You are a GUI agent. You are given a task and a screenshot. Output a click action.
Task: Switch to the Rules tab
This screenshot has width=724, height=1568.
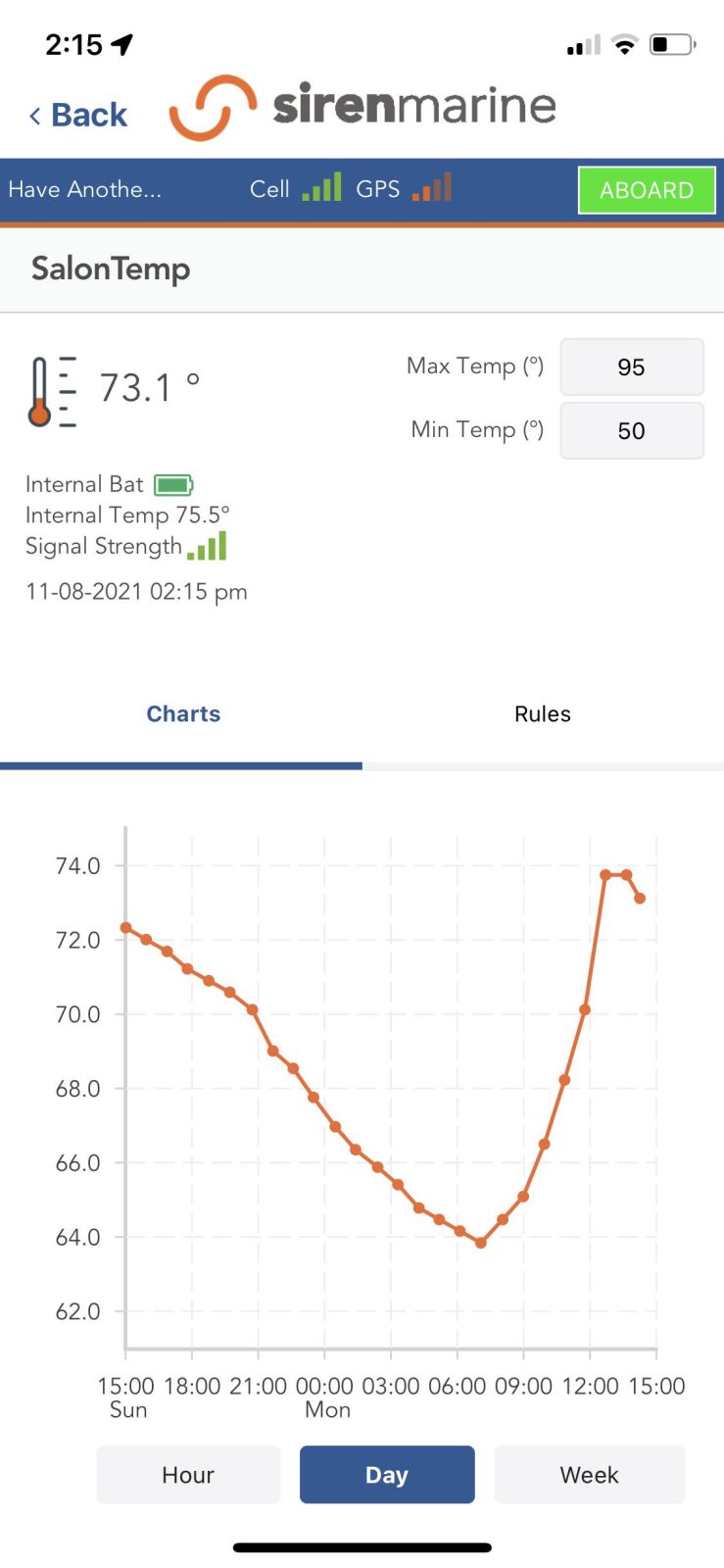543,714
